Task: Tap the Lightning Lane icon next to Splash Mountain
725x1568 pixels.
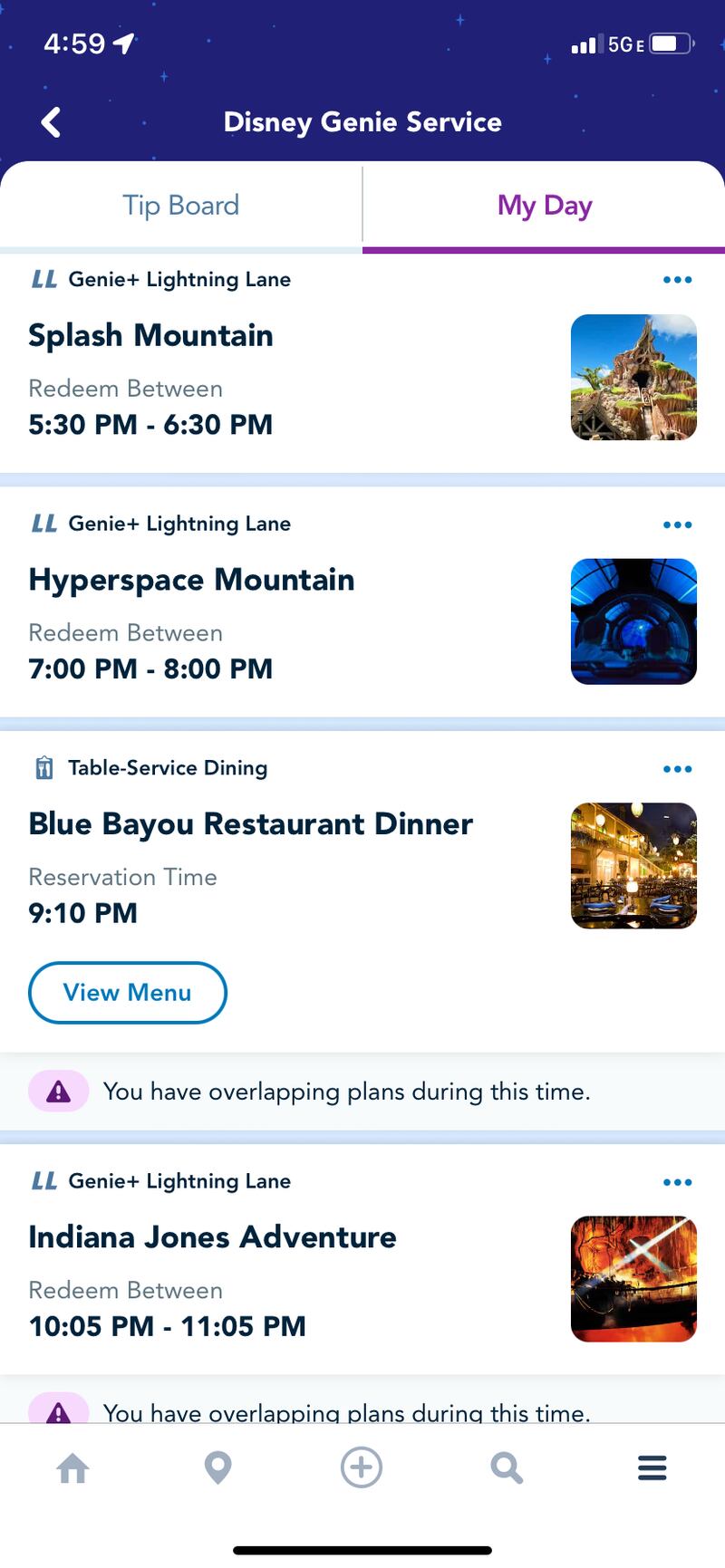Action: [43, 279]
